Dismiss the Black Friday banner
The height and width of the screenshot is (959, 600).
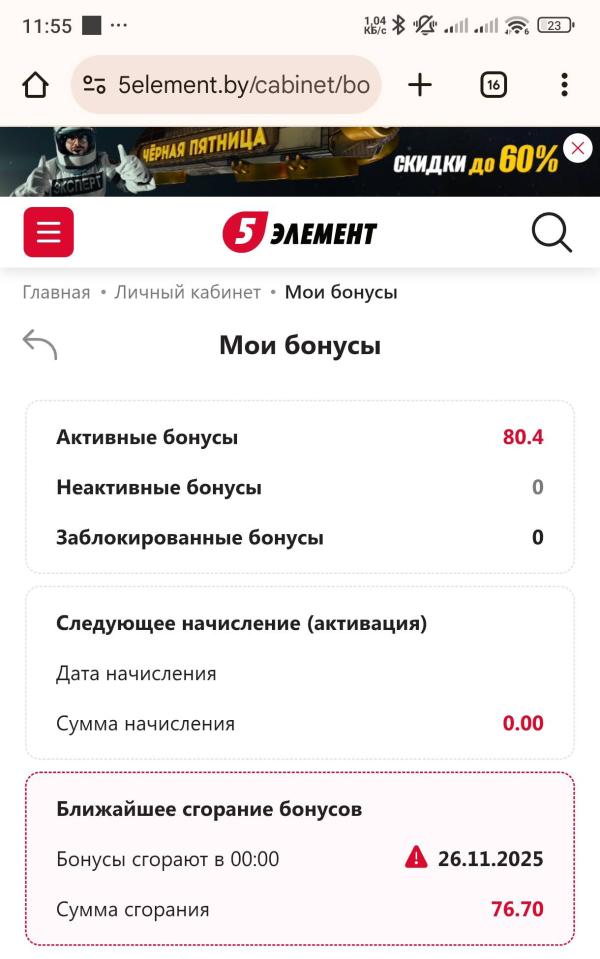click(x=578, y=149)
